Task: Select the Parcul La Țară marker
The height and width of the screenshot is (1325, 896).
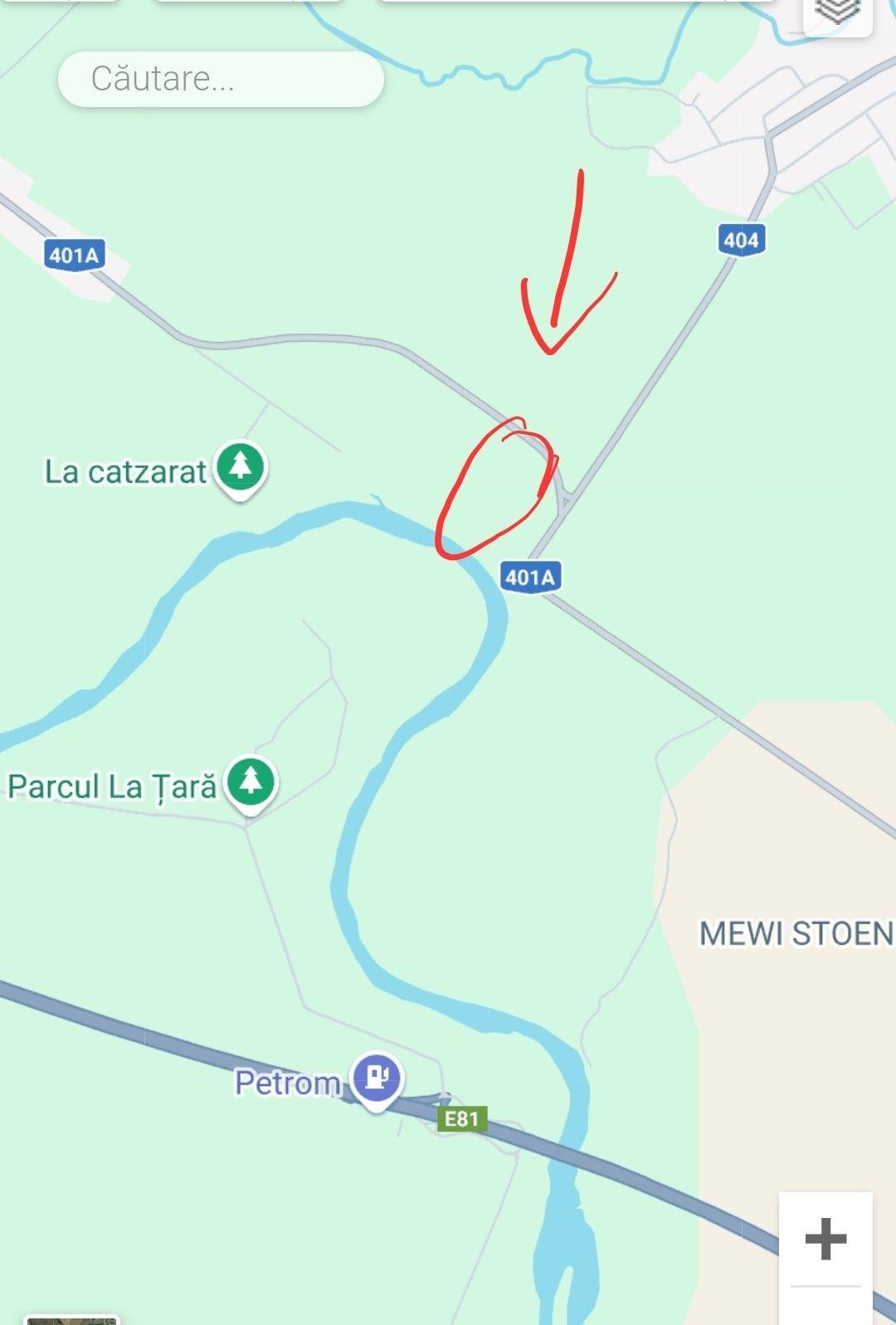Action: tap(251, 782)
